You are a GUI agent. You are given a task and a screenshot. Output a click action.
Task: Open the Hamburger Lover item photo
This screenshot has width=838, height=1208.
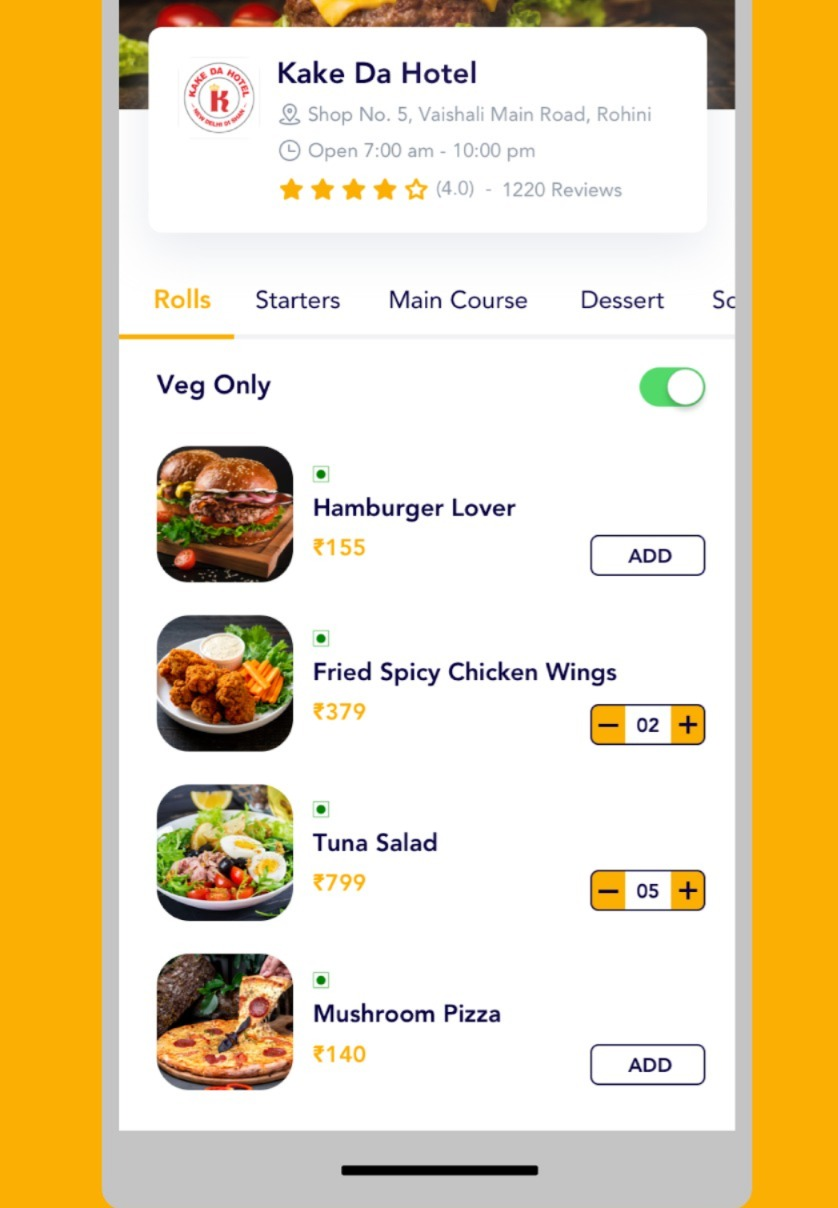[x=225, y=514]
